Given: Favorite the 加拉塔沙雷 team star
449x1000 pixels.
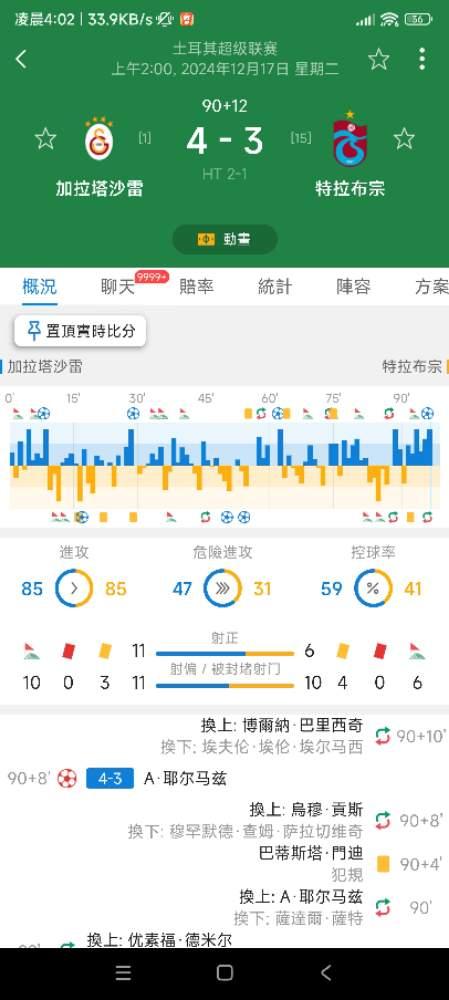Looking at the screenshot, I should 45,138.
